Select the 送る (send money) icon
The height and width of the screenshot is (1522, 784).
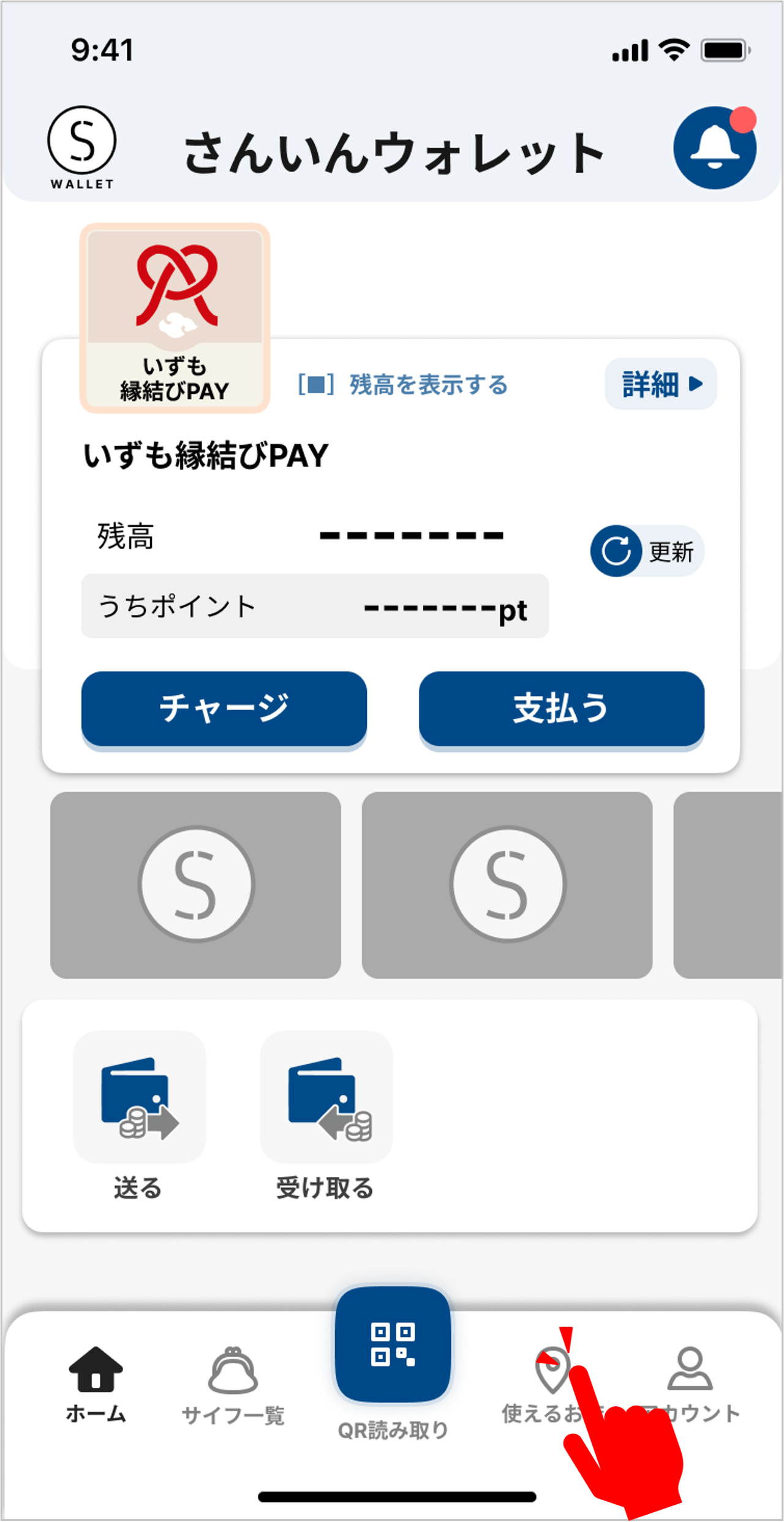(x=138, y=1097)
